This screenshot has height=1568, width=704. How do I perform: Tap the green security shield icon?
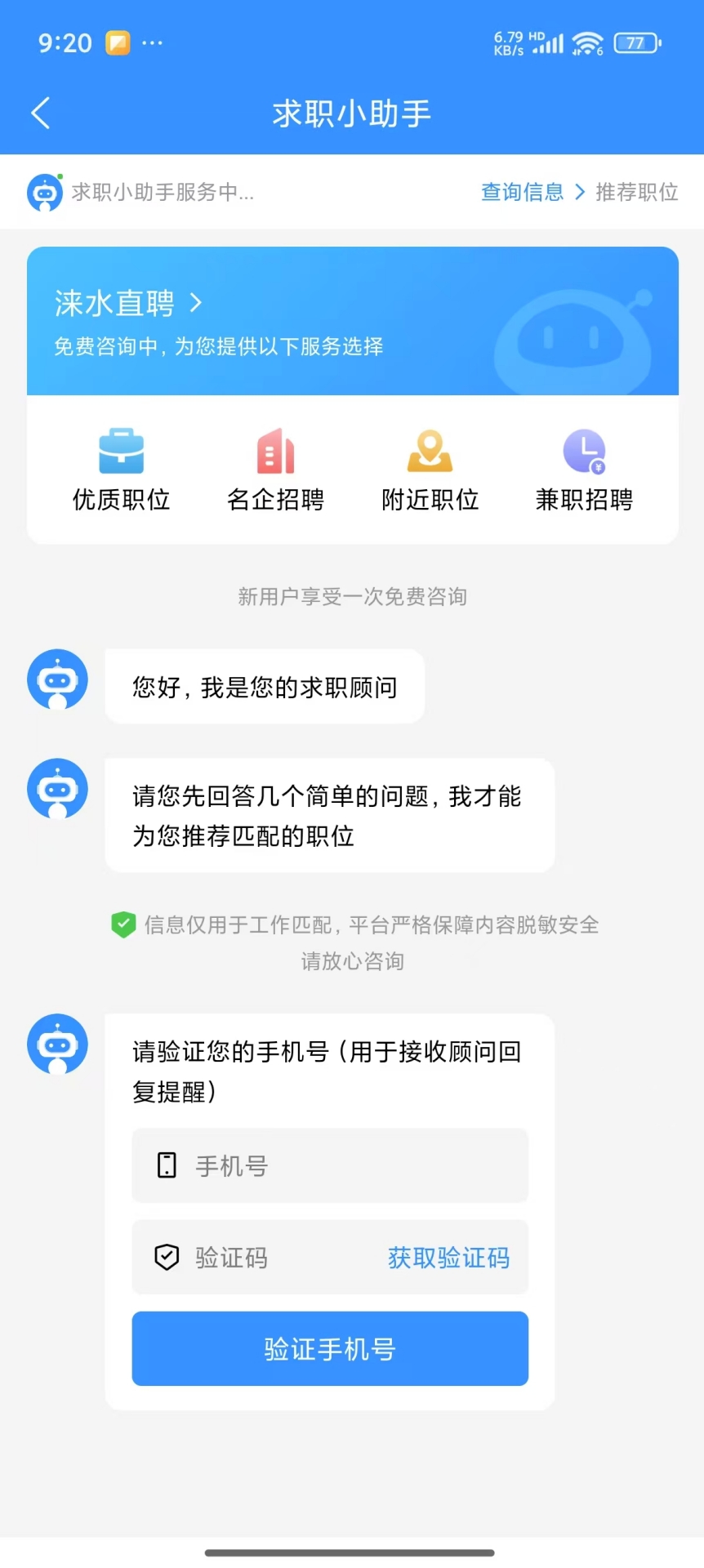coord(123,924)
